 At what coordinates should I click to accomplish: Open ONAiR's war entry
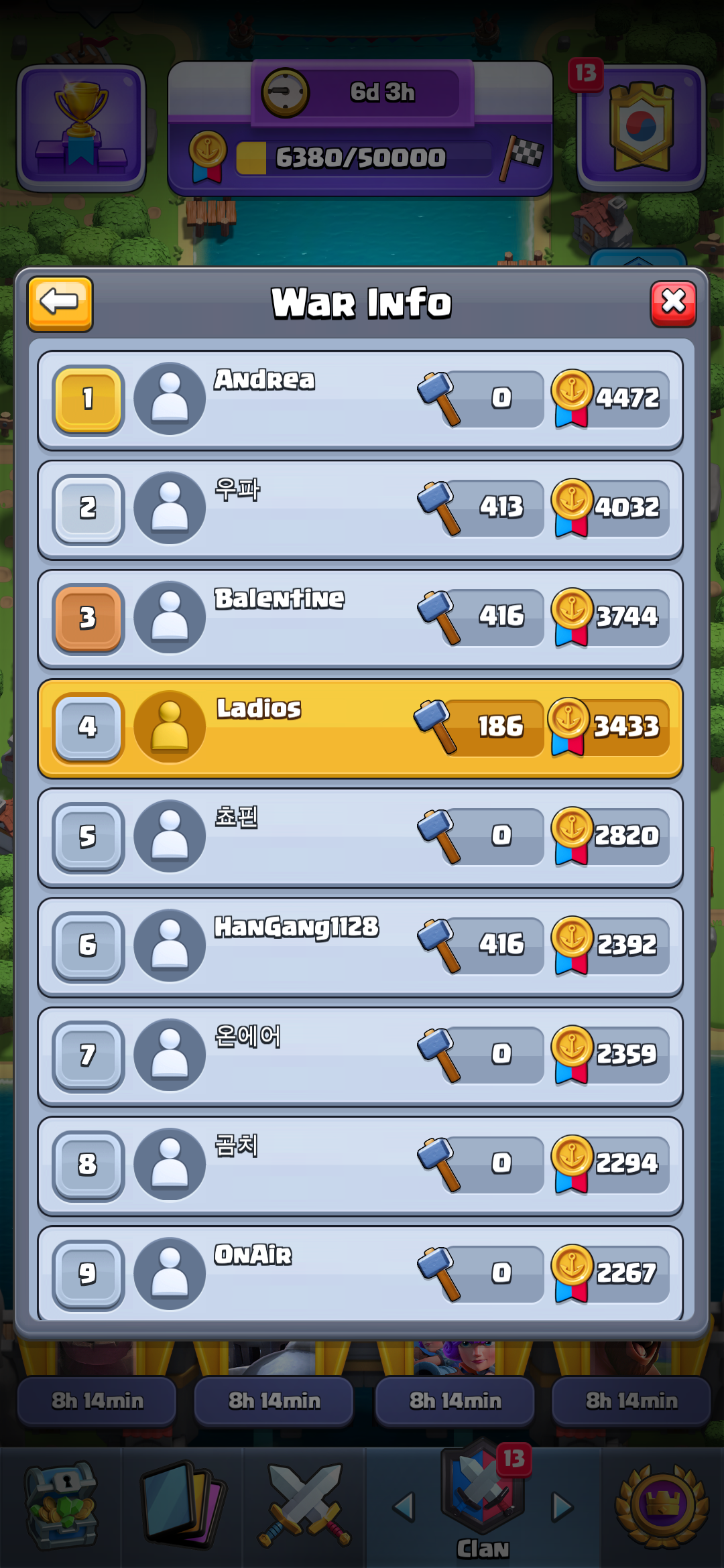pos(360,1273)
